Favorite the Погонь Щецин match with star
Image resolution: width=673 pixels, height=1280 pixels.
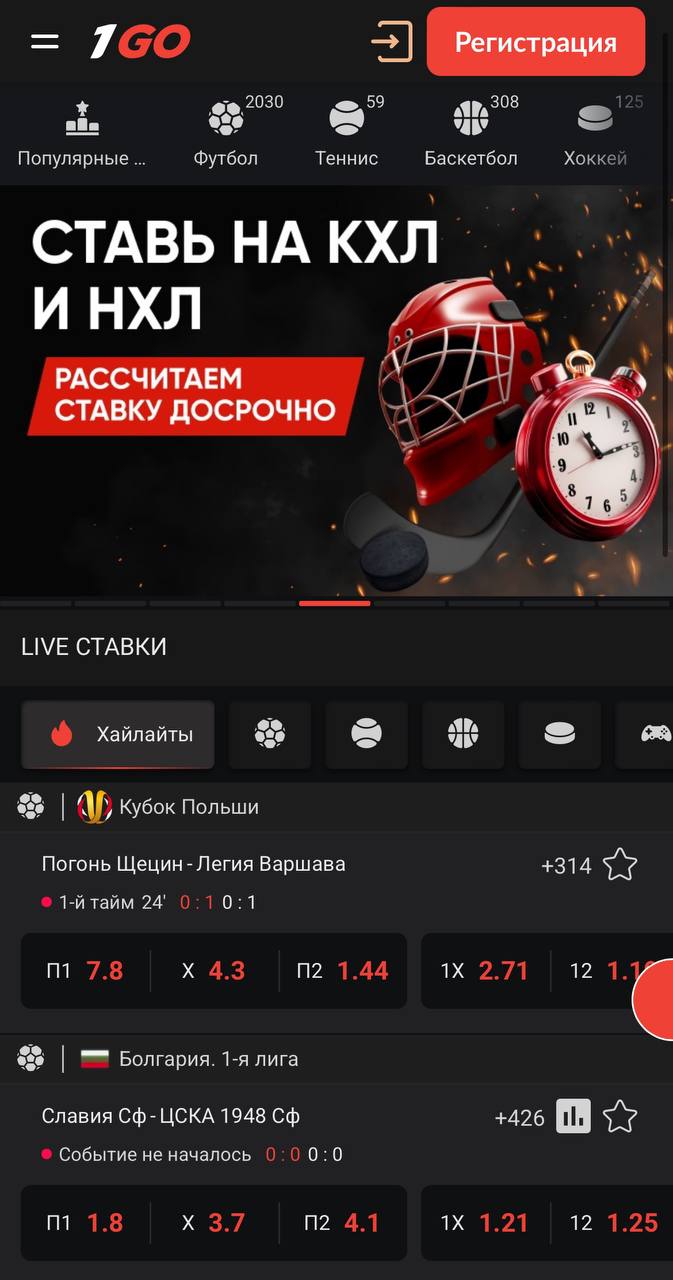point(620,865)
